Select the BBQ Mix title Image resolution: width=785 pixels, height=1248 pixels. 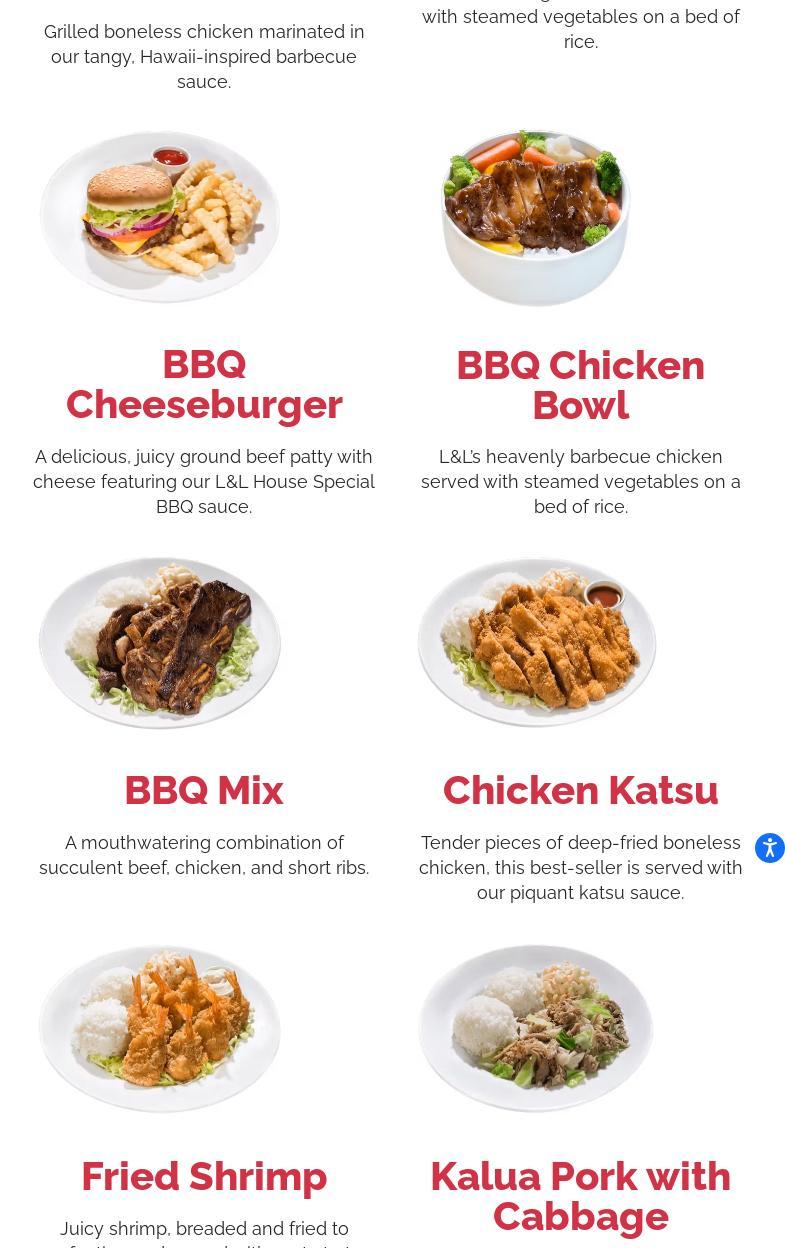pos(204,790)
